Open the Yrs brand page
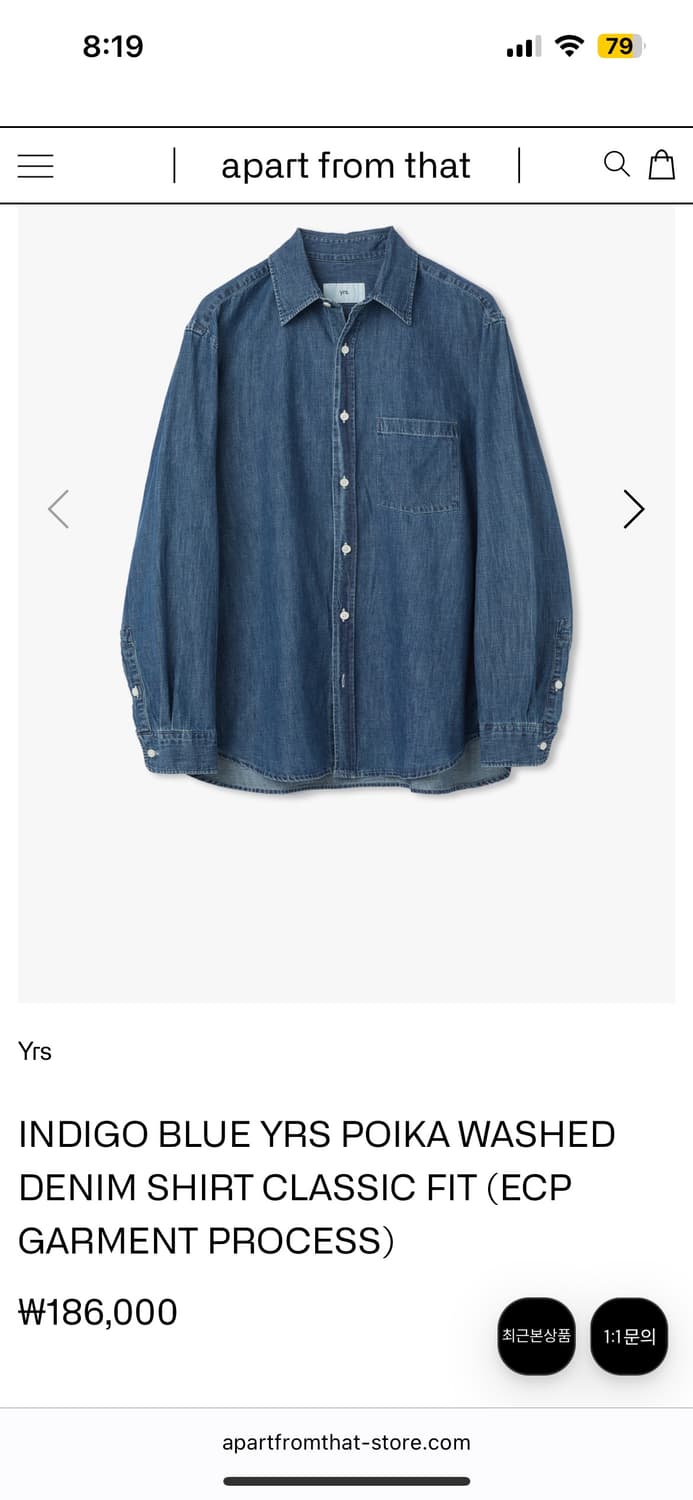Image resolution: width=693 pixels, height=1500 pixels. point(35,1051)
